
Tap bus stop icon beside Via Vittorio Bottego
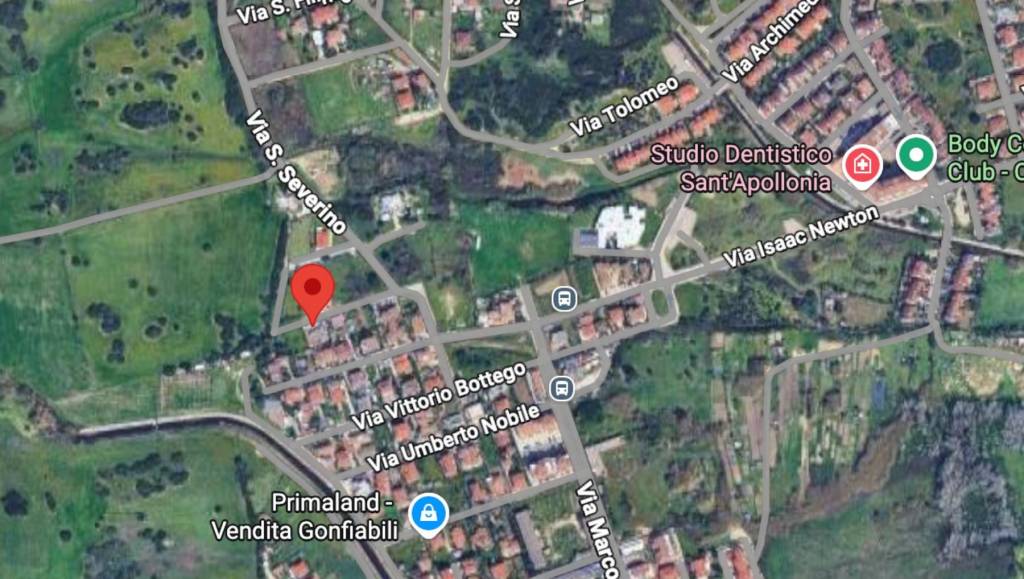coord(562,387)
